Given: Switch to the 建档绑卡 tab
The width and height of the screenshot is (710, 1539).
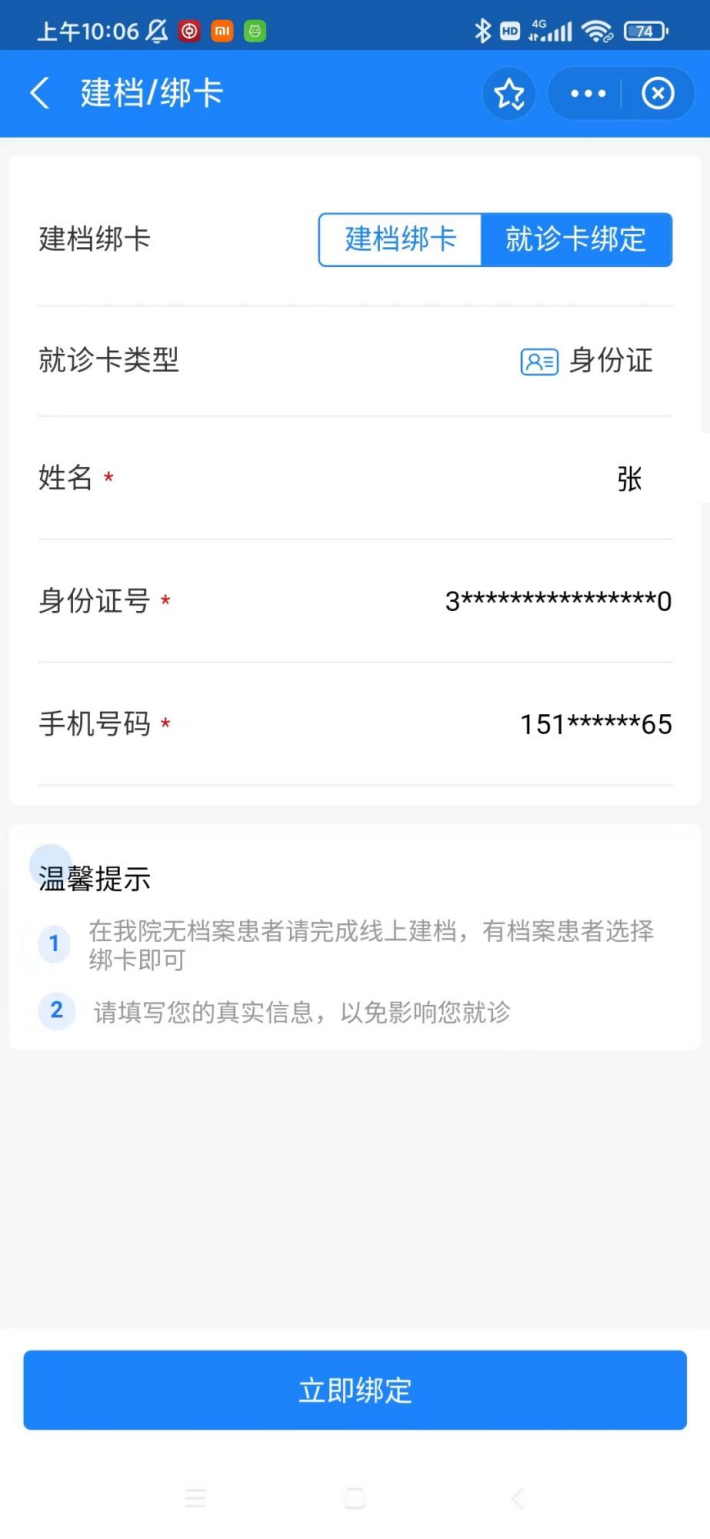Looking at the screenshot, I should (400, 240).
